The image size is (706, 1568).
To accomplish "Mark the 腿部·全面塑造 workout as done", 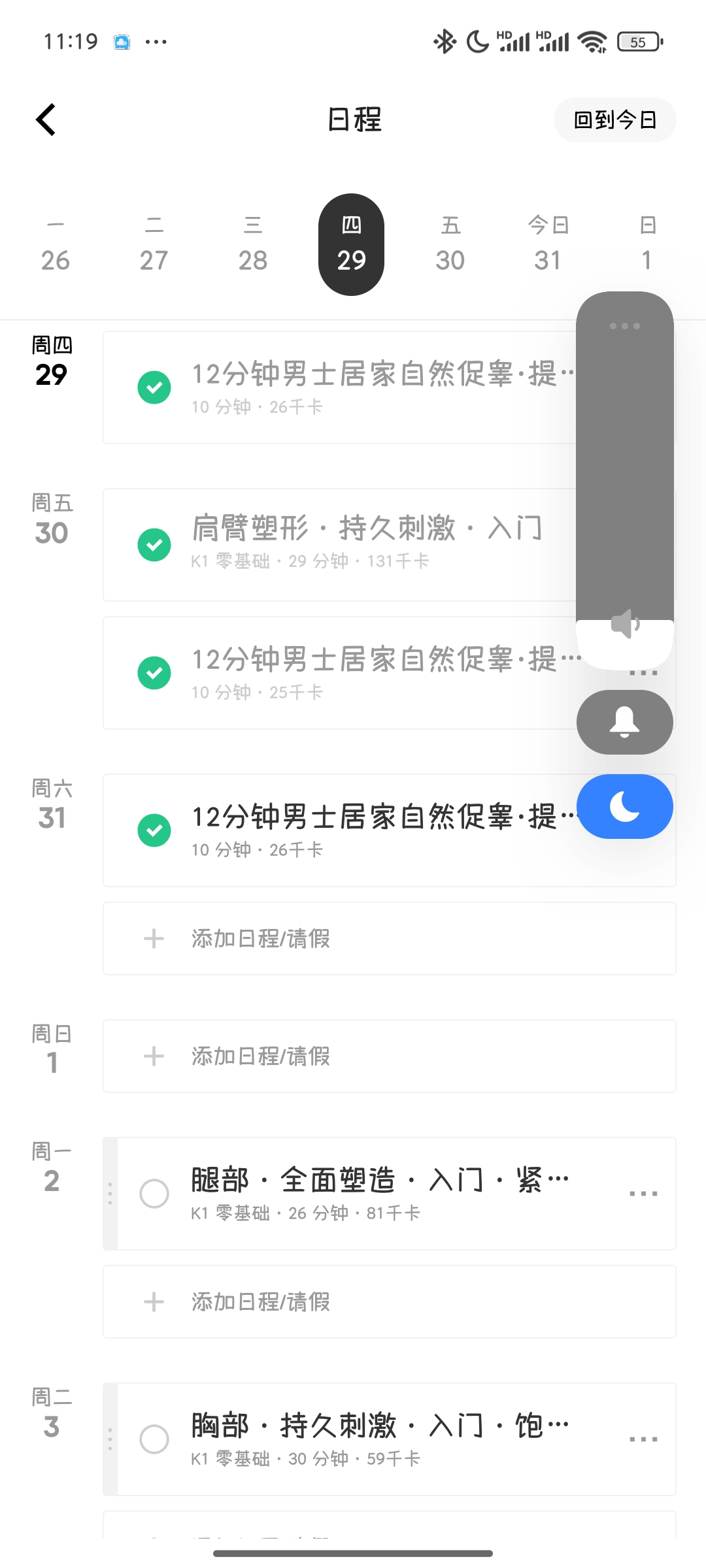I will [154, 1194].
